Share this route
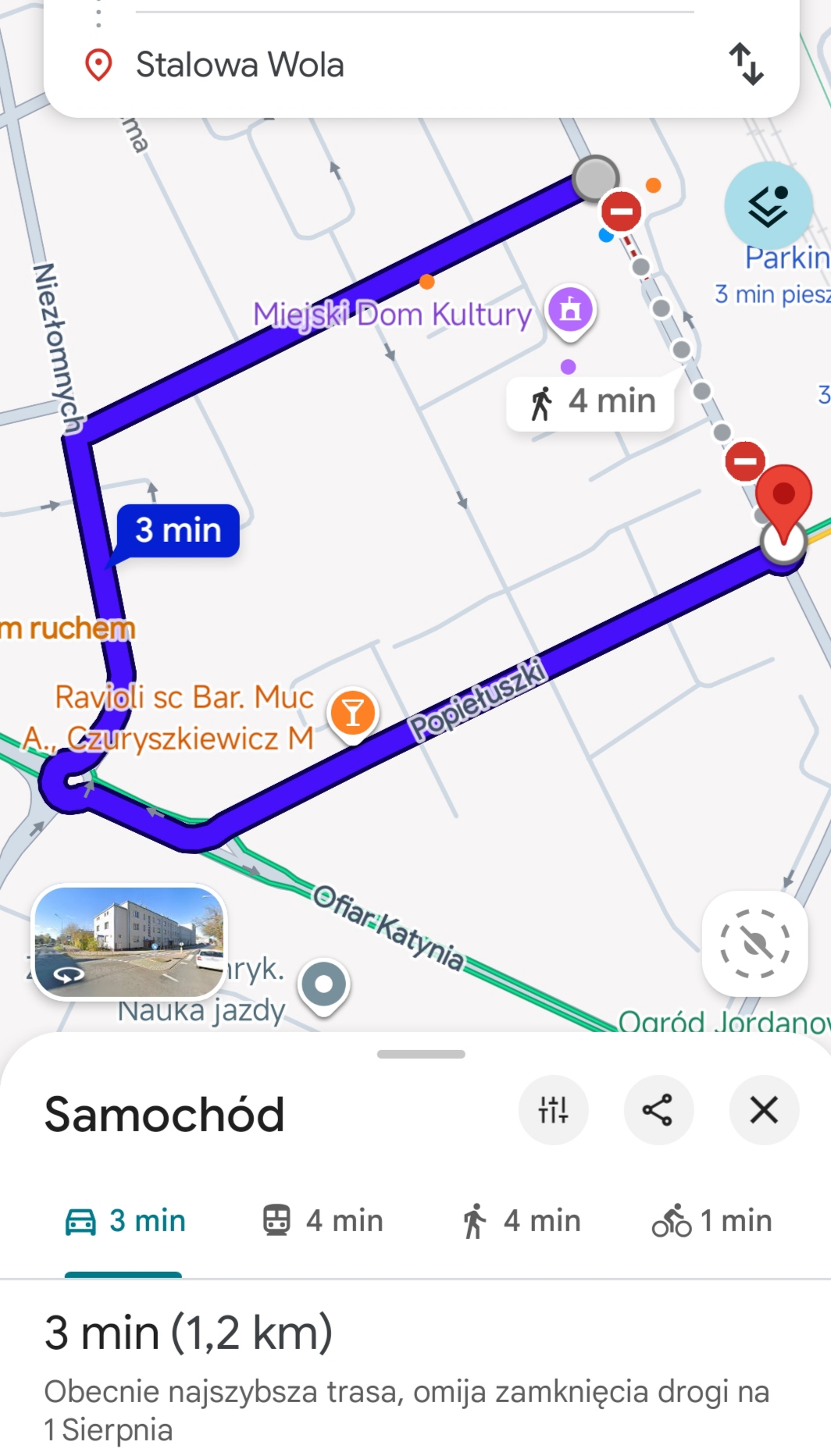 (658, 1109)
